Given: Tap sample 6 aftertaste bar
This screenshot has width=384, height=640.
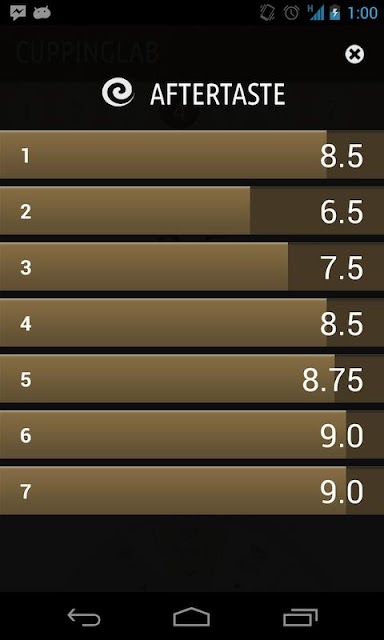Looking at the screenshot, I should point(192,434).
